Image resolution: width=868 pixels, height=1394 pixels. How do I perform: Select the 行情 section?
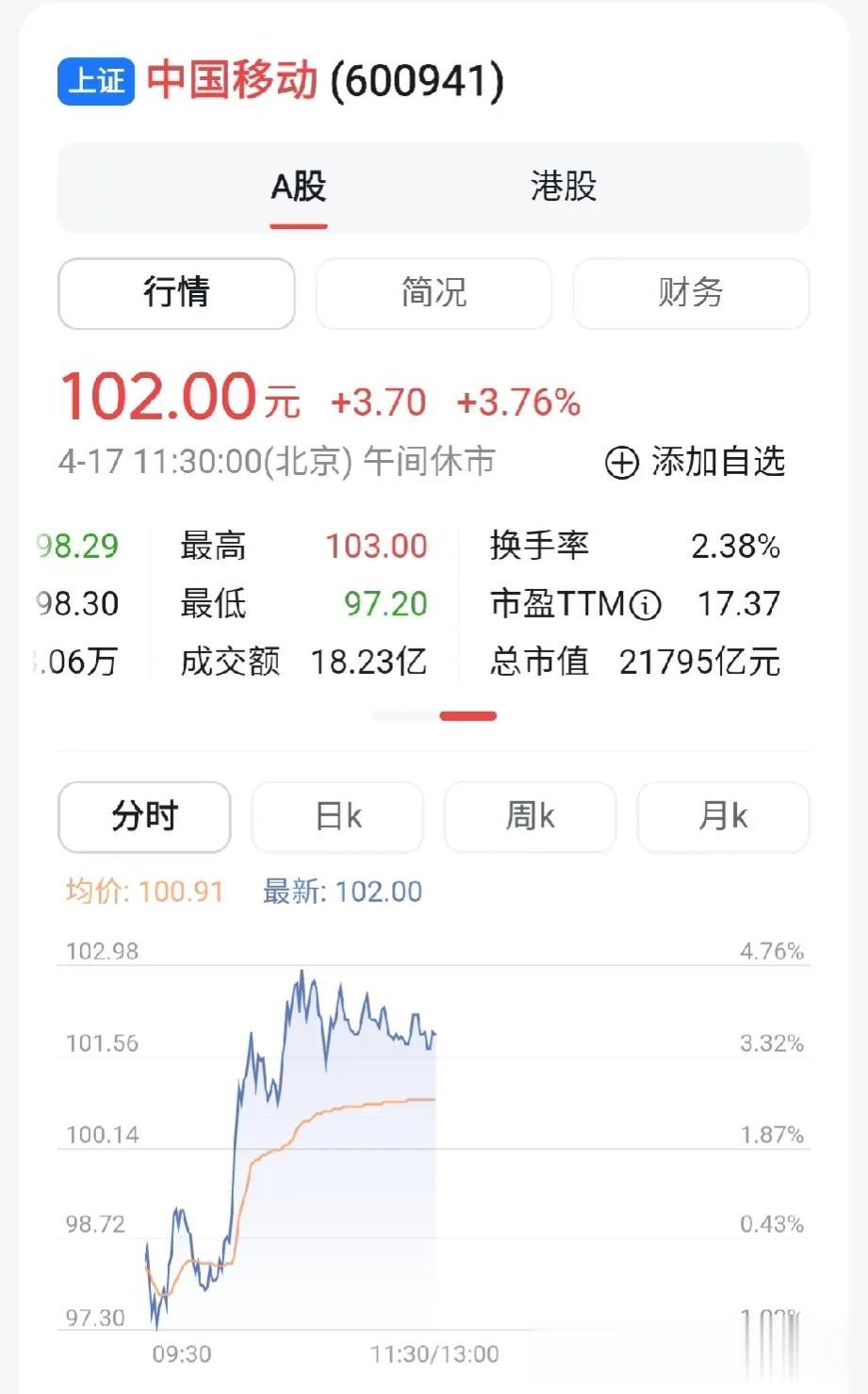pos(176,293)
